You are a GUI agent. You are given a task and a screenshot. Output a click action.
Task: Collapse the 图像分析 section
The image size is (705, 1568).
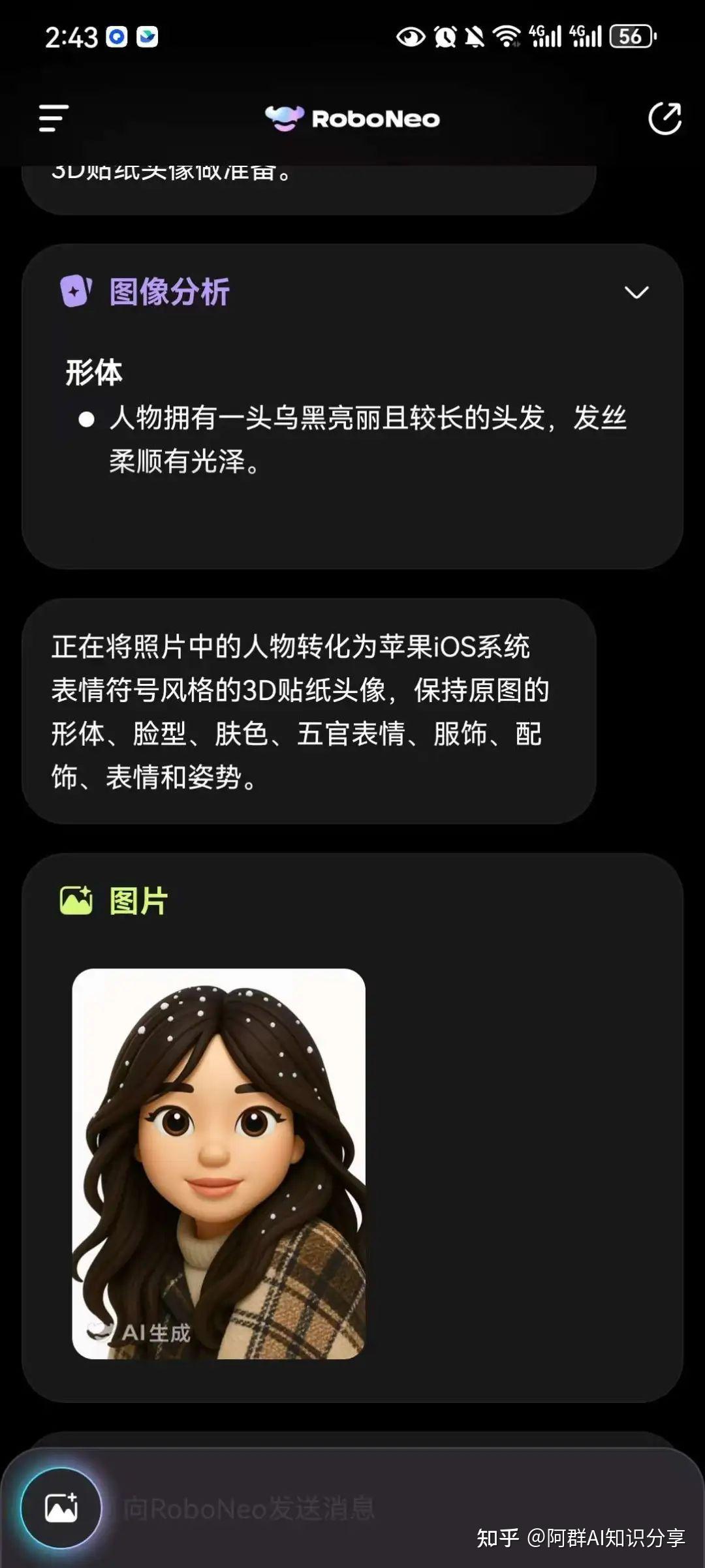tap(636, 292)
